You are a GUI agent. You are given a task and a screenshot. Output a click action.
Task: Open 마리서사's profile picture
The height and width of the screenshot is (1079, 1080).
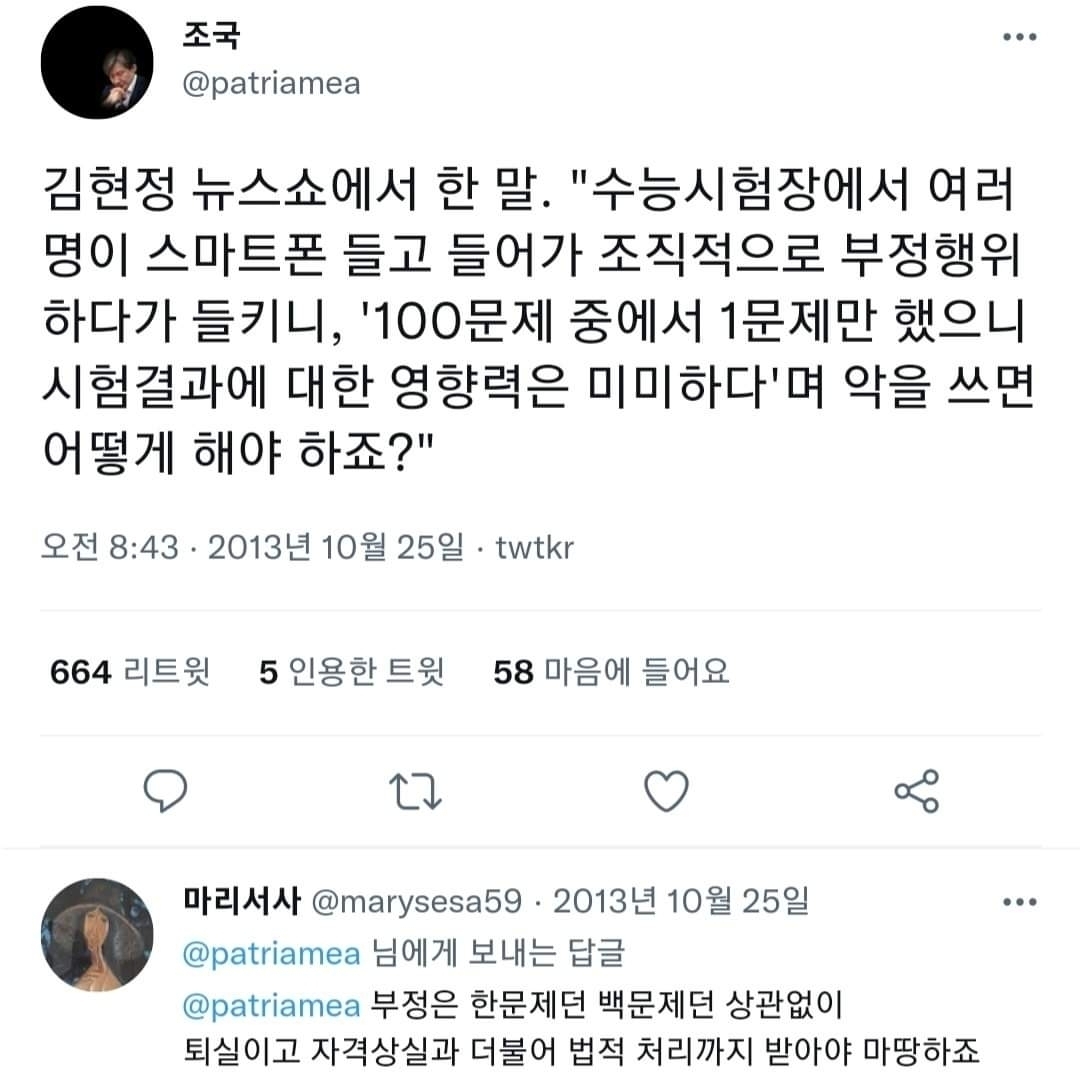97,936
